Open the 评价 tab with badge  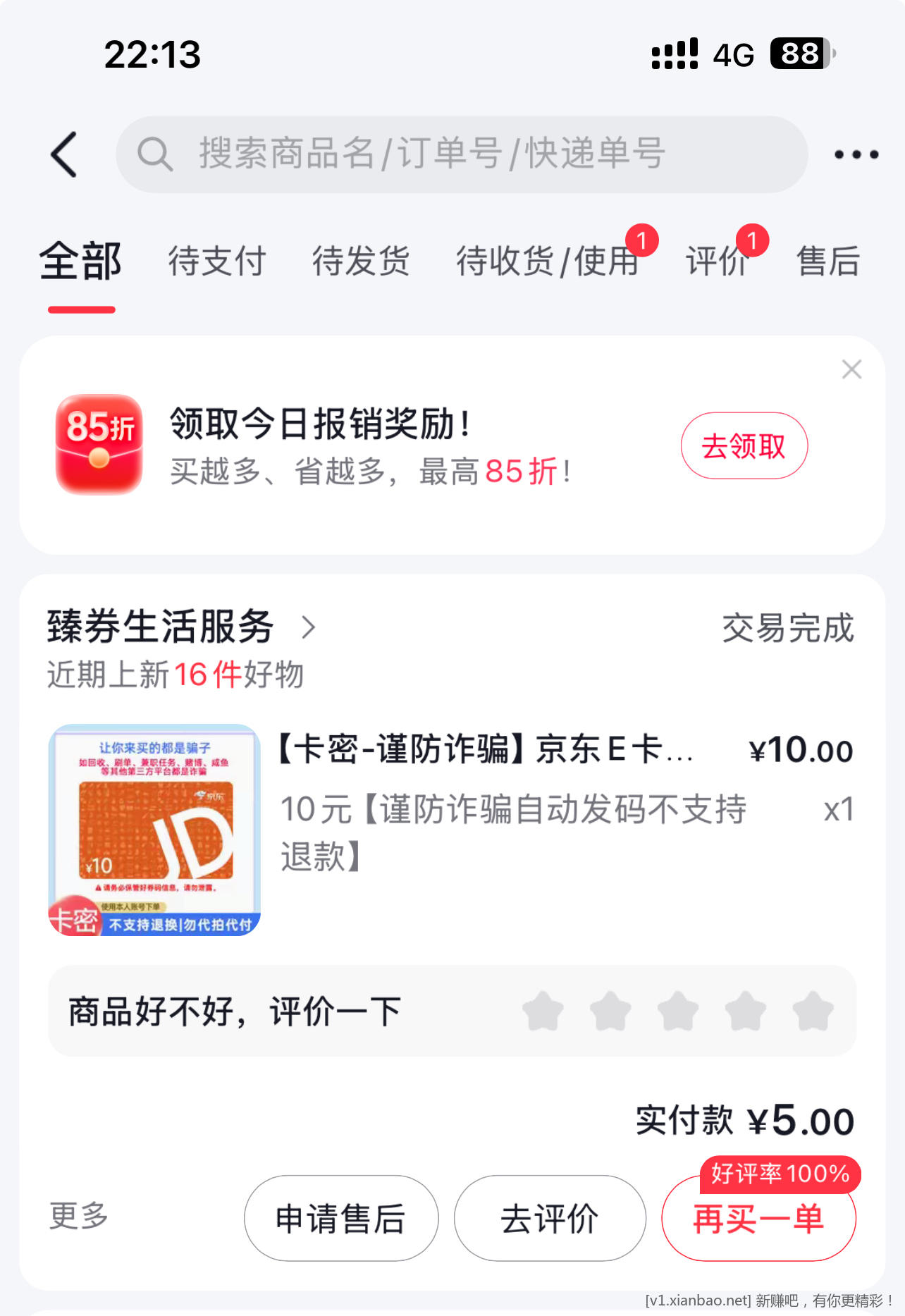point(717,261)
